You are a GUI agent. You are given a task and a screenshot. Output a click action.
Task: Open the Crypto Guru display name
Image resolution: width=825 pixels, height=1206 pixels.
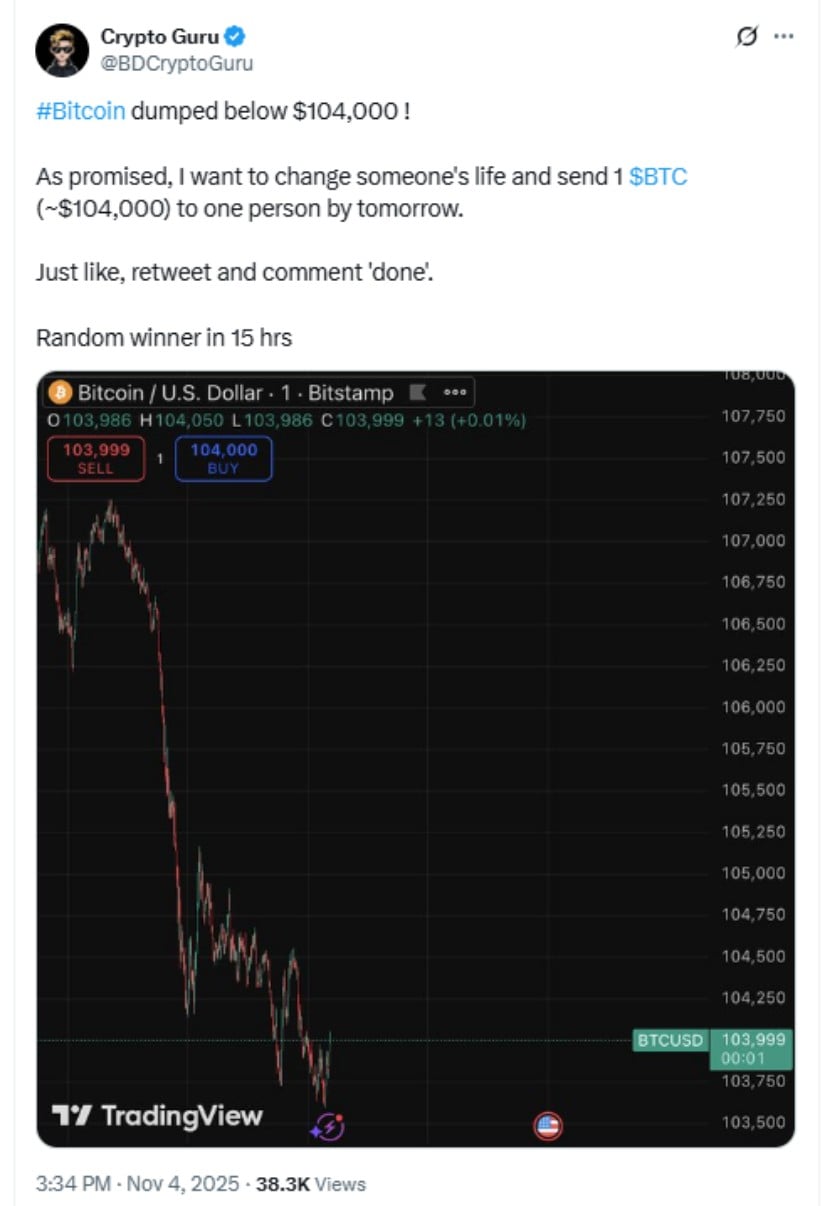tap(160, 37)
